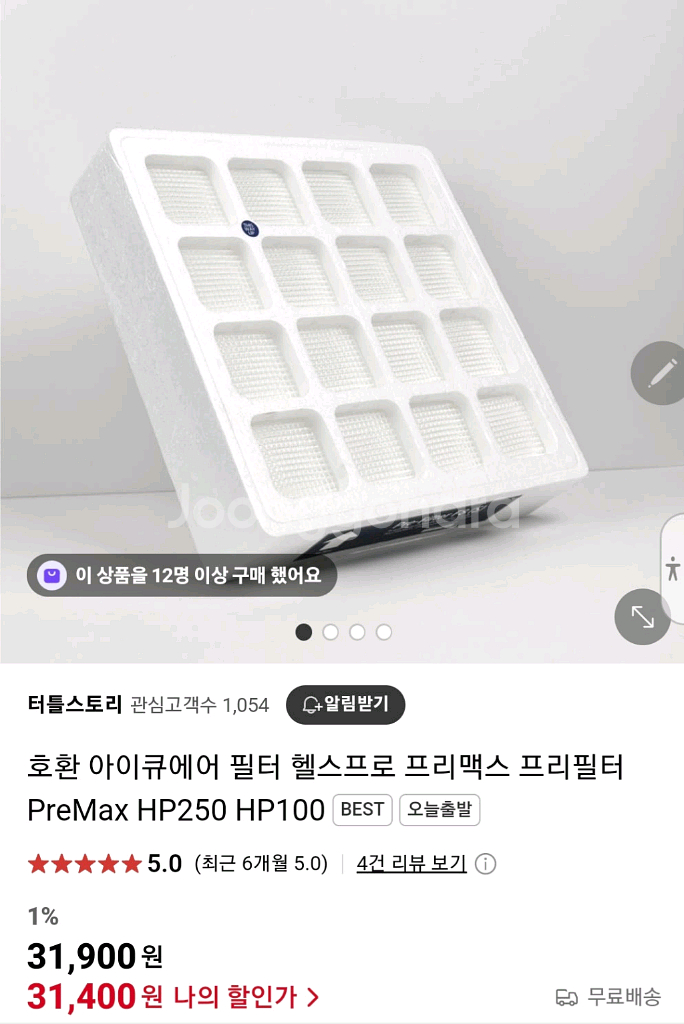The height and width of the screenshot is (1024, 684).
Task: View the 4건 리뷰 보기 link
Action: tap(411, 864)
